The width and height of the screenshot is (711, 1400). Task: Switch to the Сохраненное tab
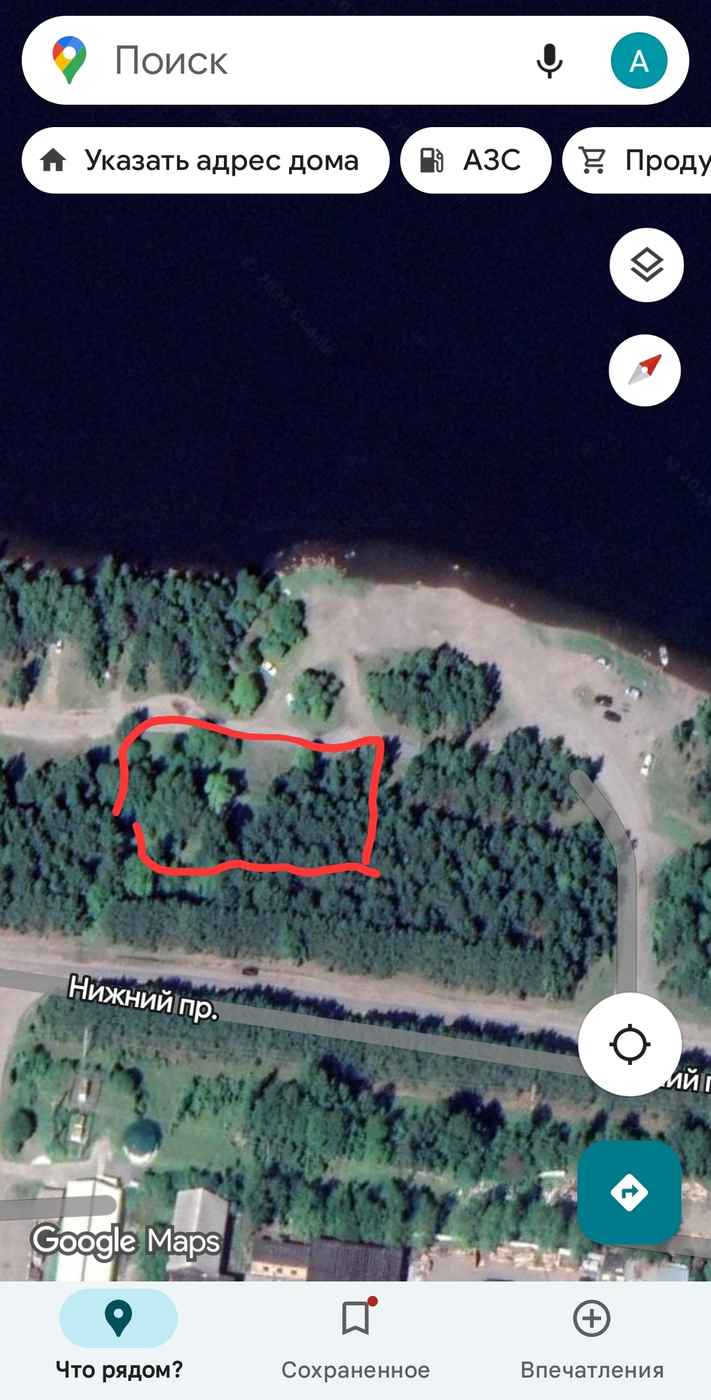click(x=355, y=1340)
